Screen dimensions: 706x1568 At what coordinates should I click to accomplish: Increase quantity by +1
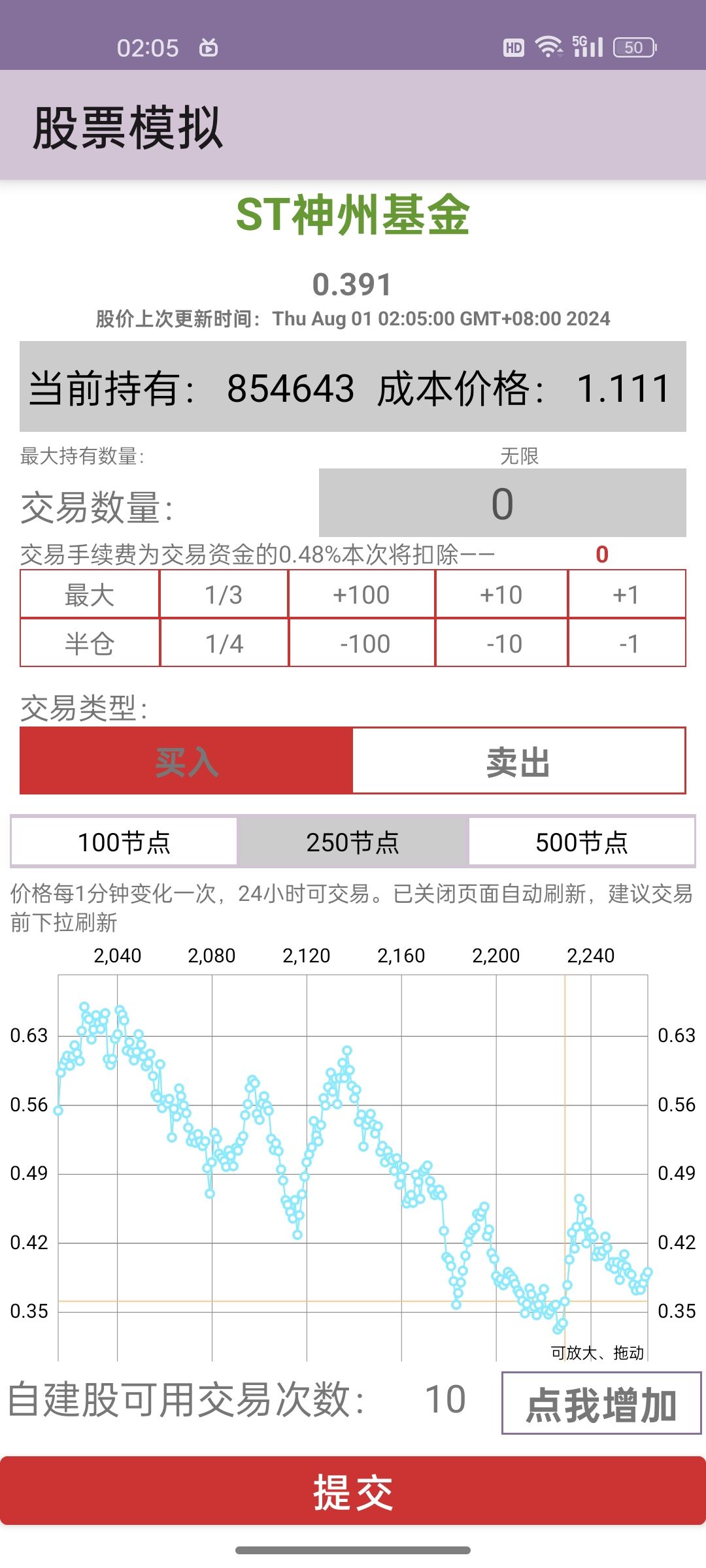pos(627,595)
